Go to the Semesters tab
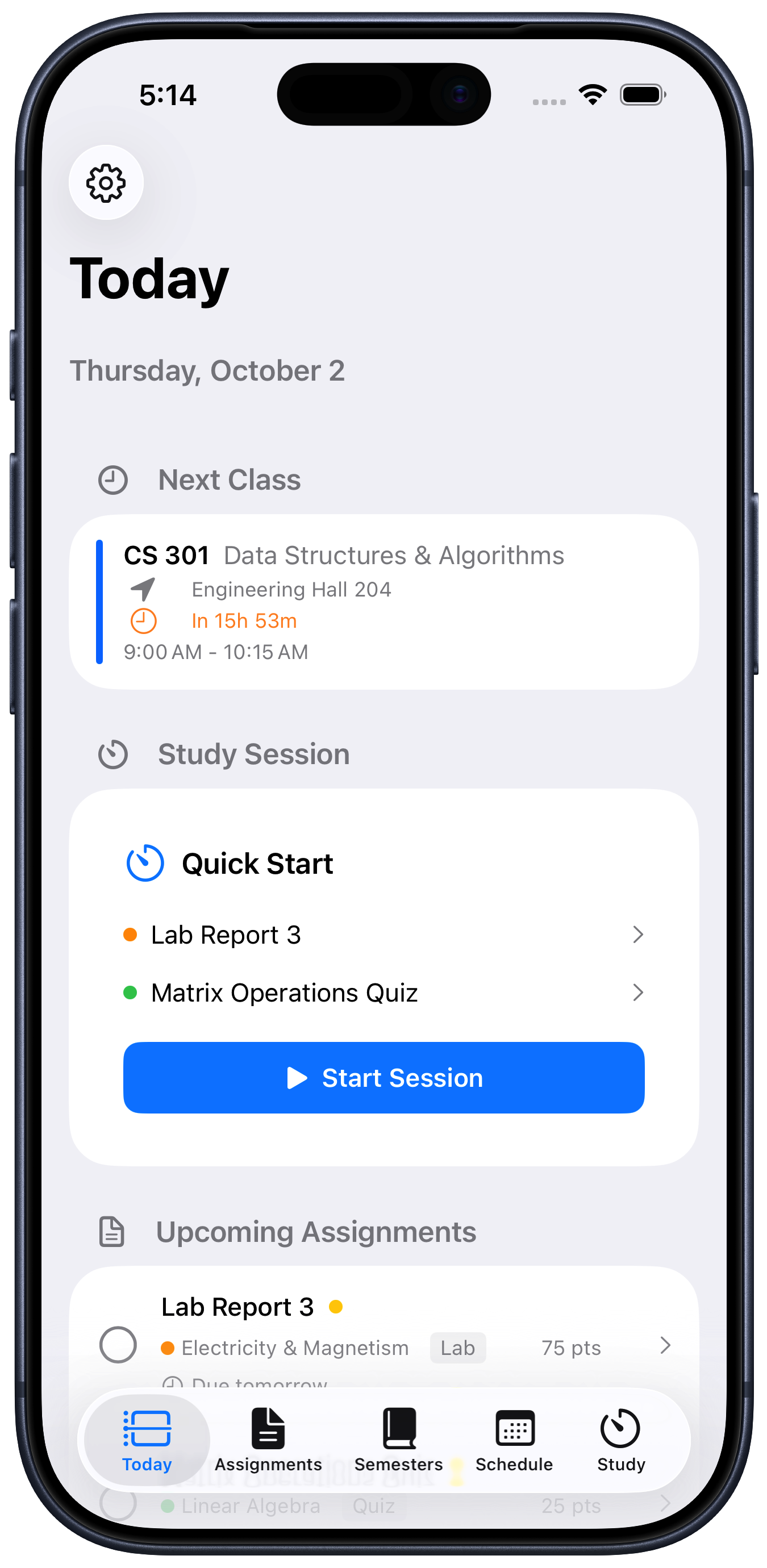767x1568 pixels. (x=399, y=1439)
